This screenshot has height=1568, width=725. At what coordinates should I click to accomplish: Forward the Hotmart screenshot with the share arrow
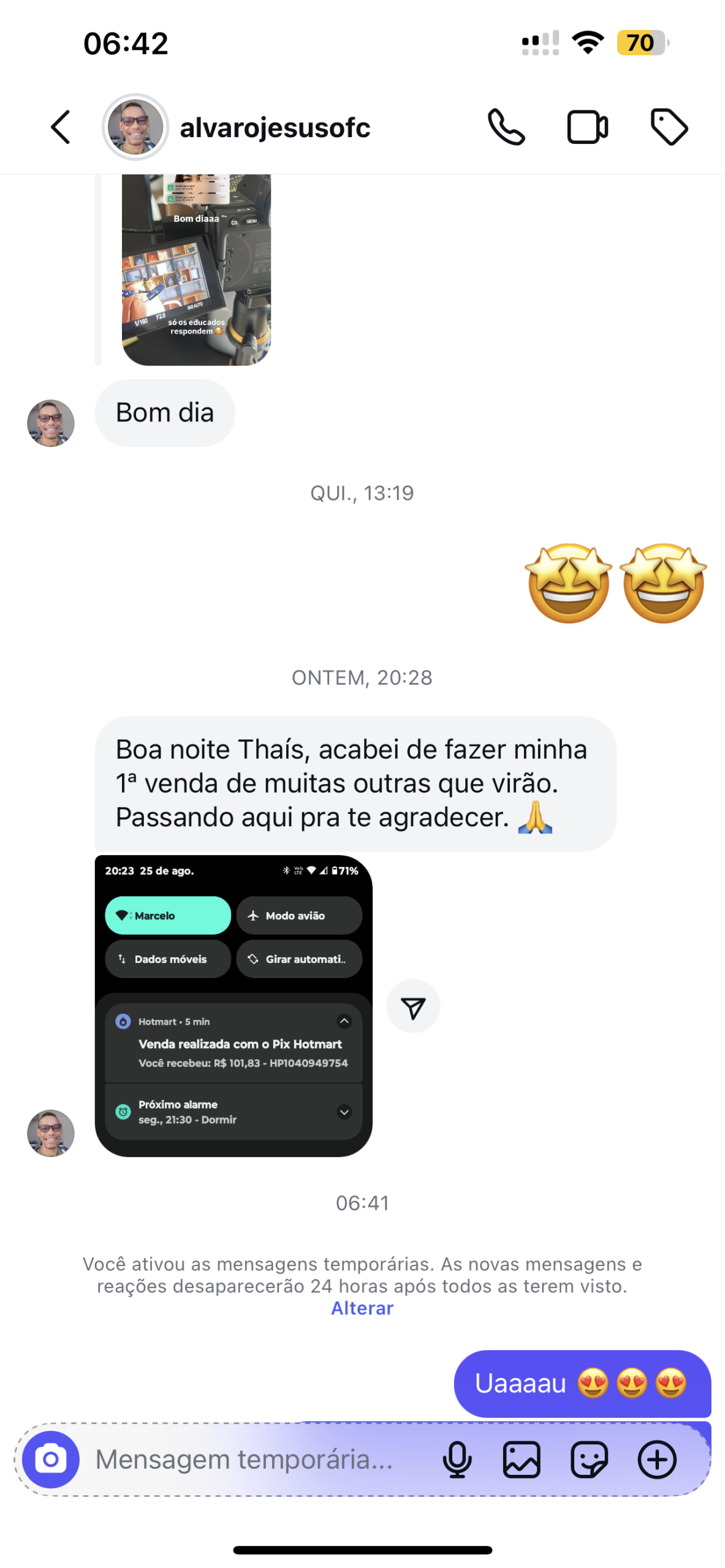pos(412,1007)
